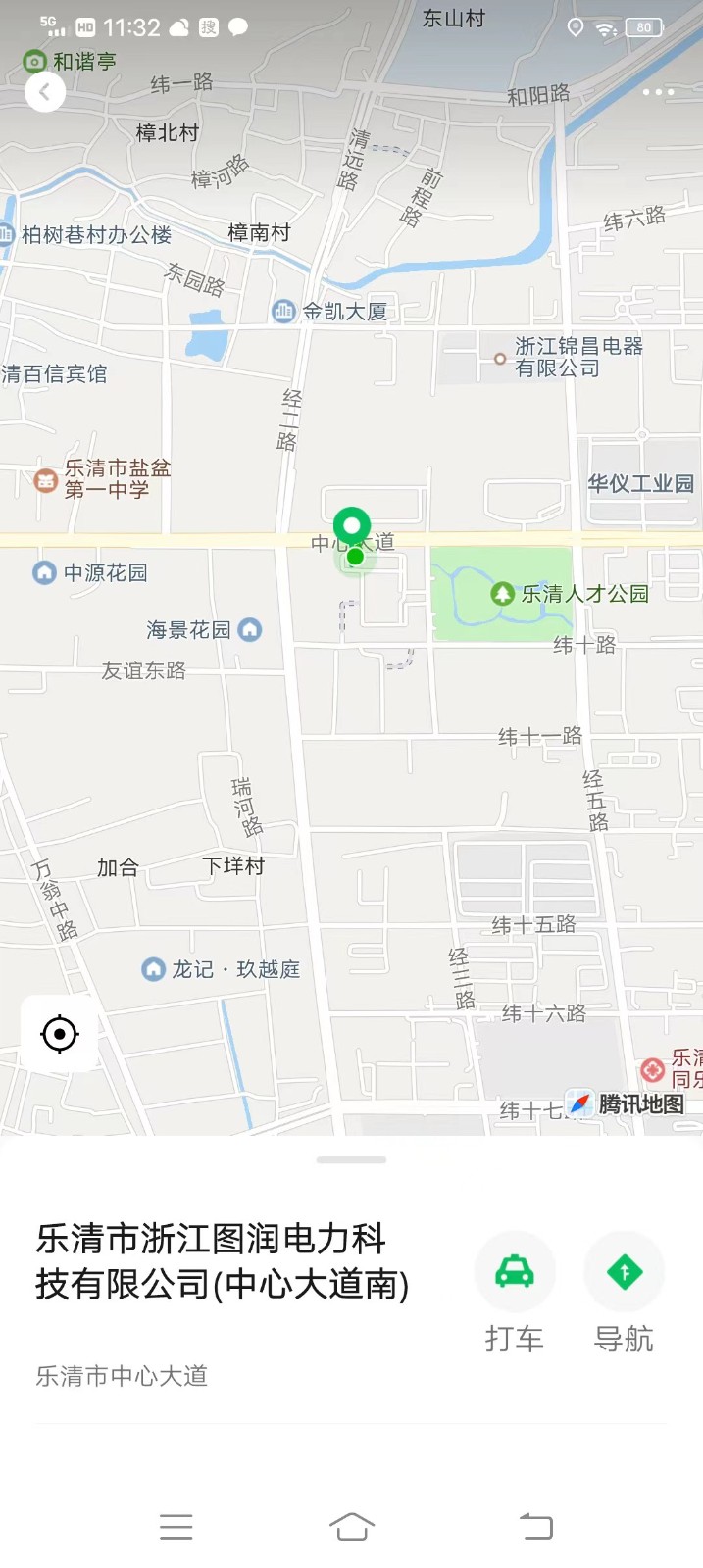This screenshot has height=1568, width=703.
Task: Open 乐清人才公园 on the map
Action: pos(503,594)
